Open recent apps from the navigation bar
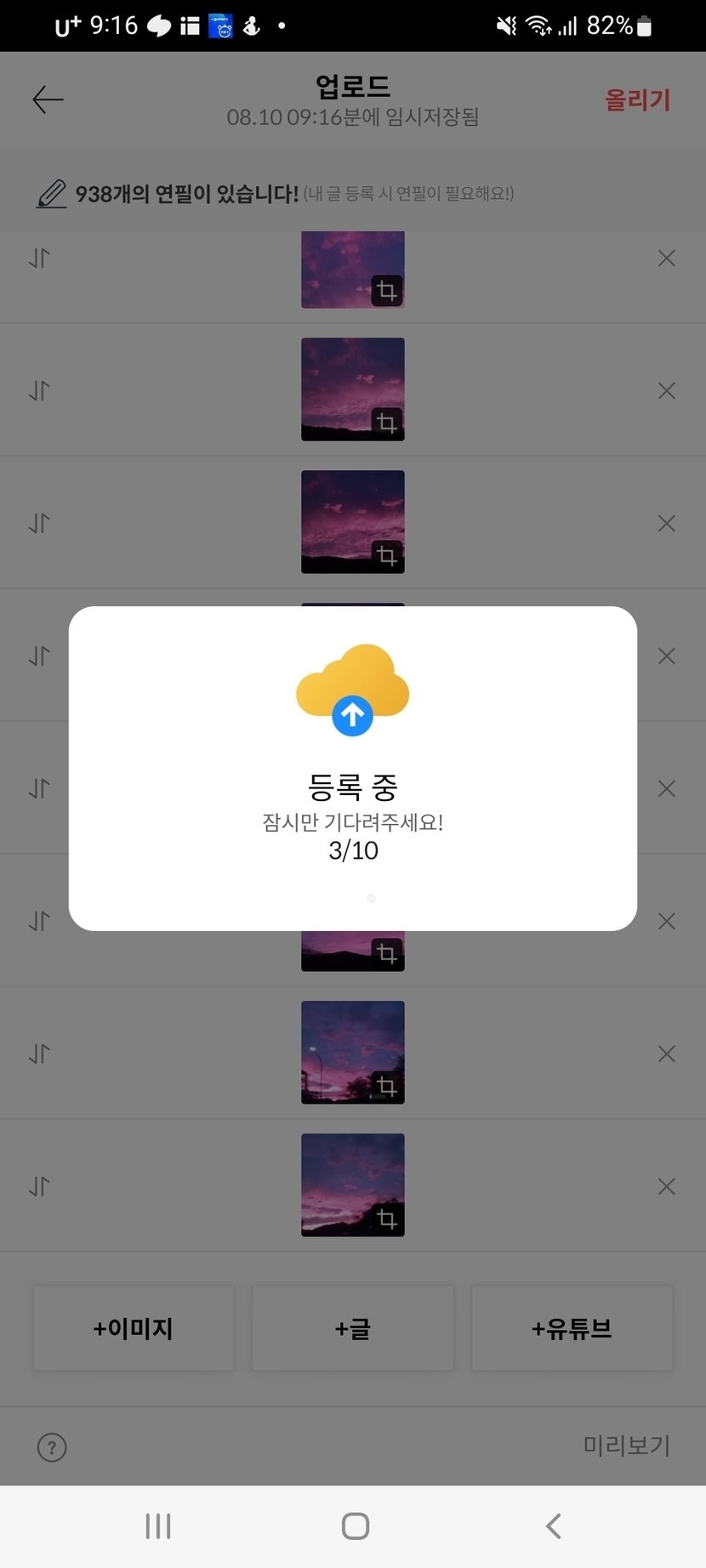The height and width of the screenshot is (1568, 706). coord(158,1526)
